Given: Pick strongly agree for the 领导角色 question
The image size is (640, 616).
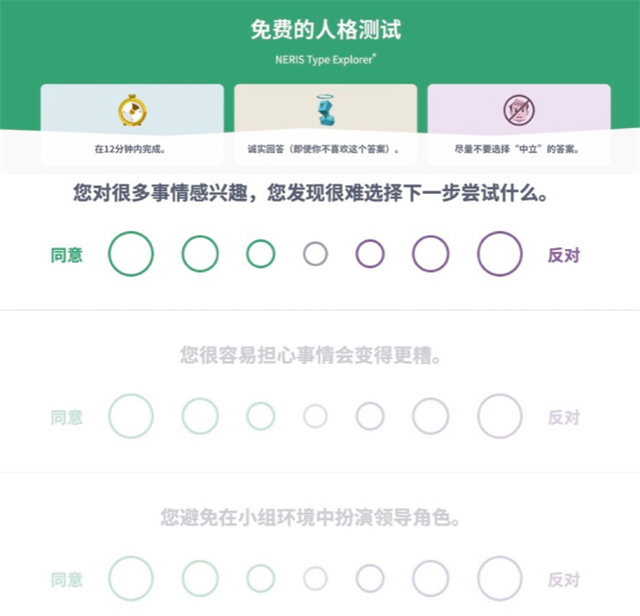Looking at the screenshot, I should [131, 578].
